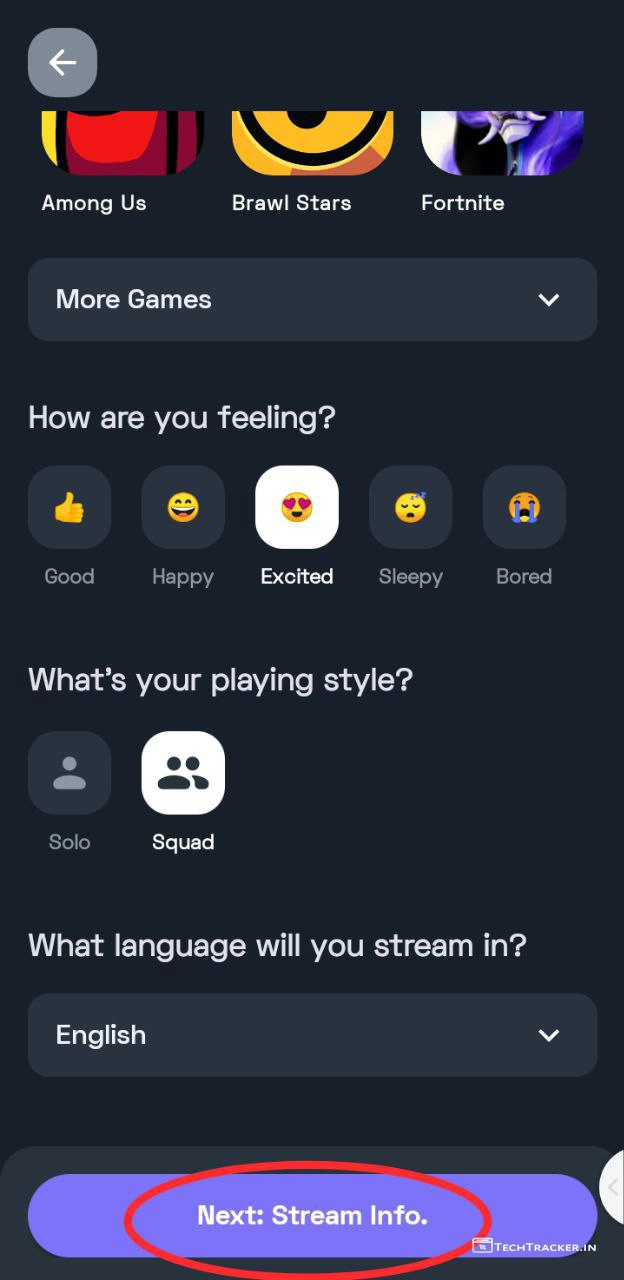Viewport: 624px width, 1280px height.
Task: Choose the Sleepy feeling
Action: click(410, 507)
